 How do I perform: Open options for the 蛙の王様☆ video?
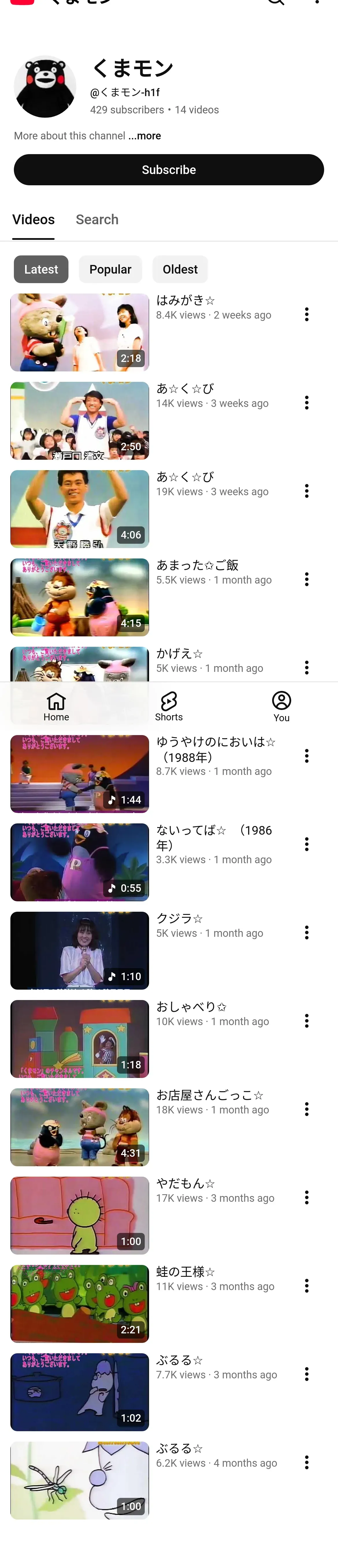click(x=306, y=1285)
